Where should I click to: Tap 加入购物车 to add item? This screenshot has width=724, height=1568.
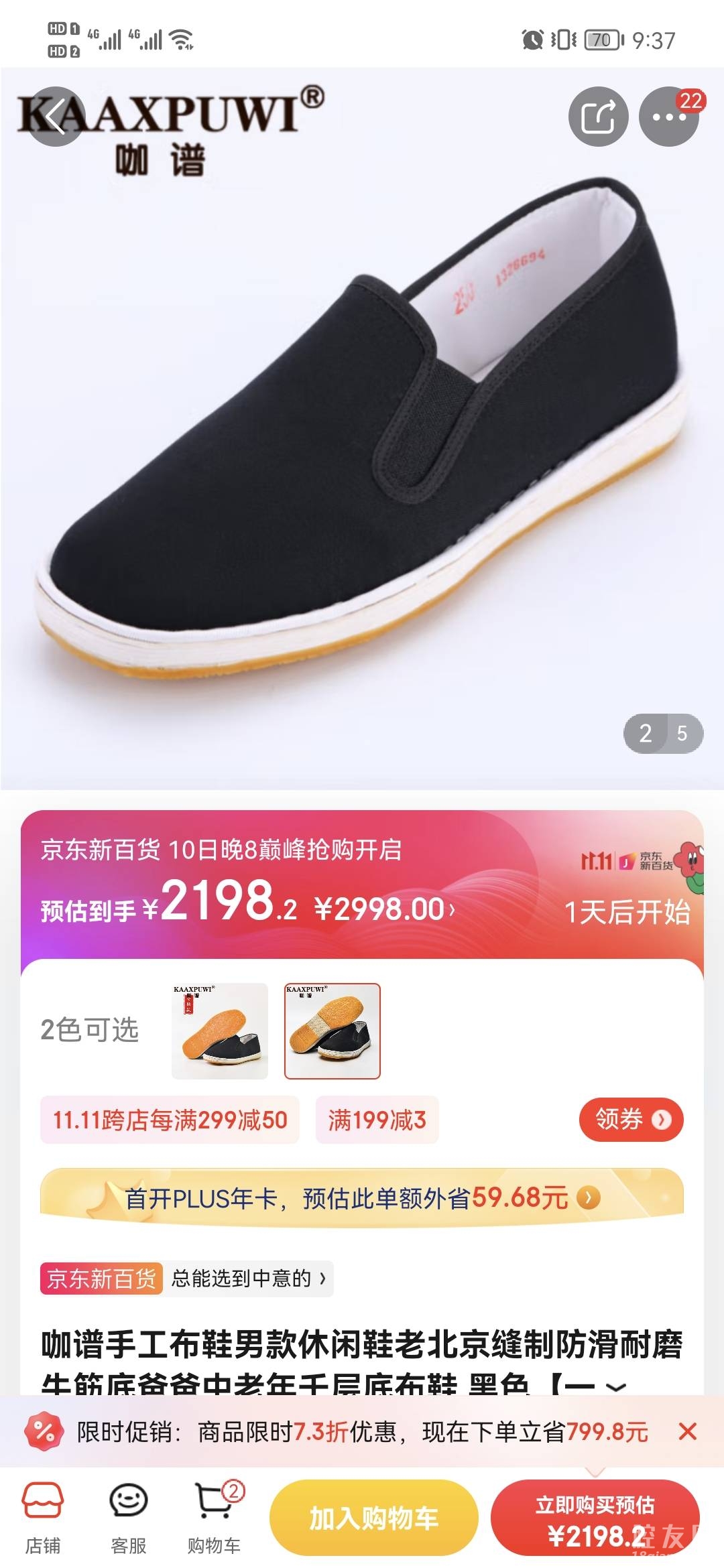click(x=373, y=1518)
